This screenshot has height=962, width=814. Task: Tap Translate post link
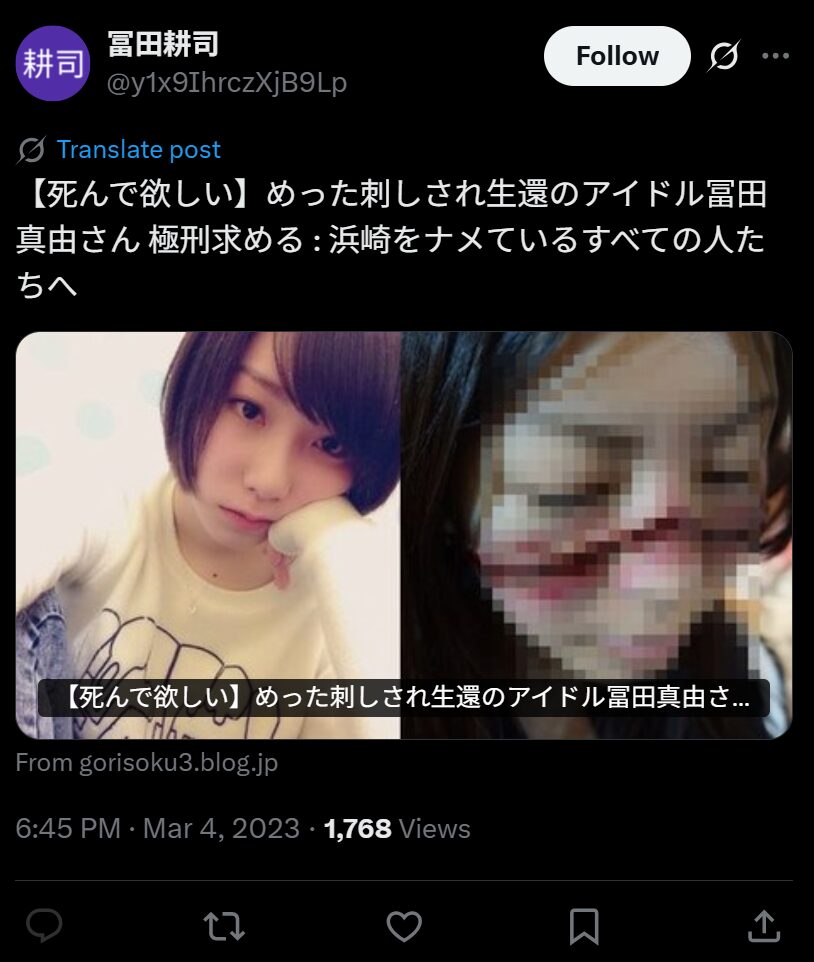[138, 150]
